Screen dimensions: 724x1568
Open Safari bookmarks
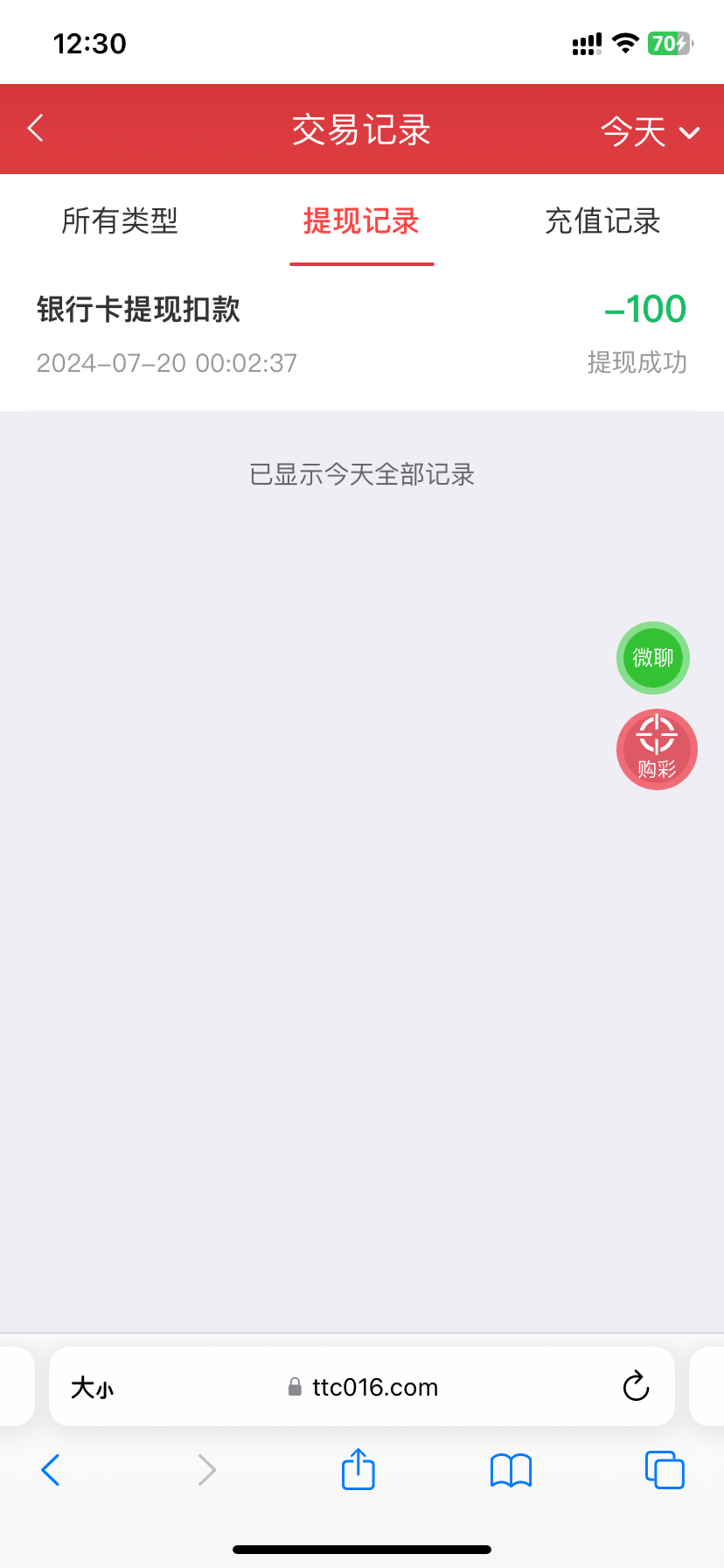[x=511, y=1470]
